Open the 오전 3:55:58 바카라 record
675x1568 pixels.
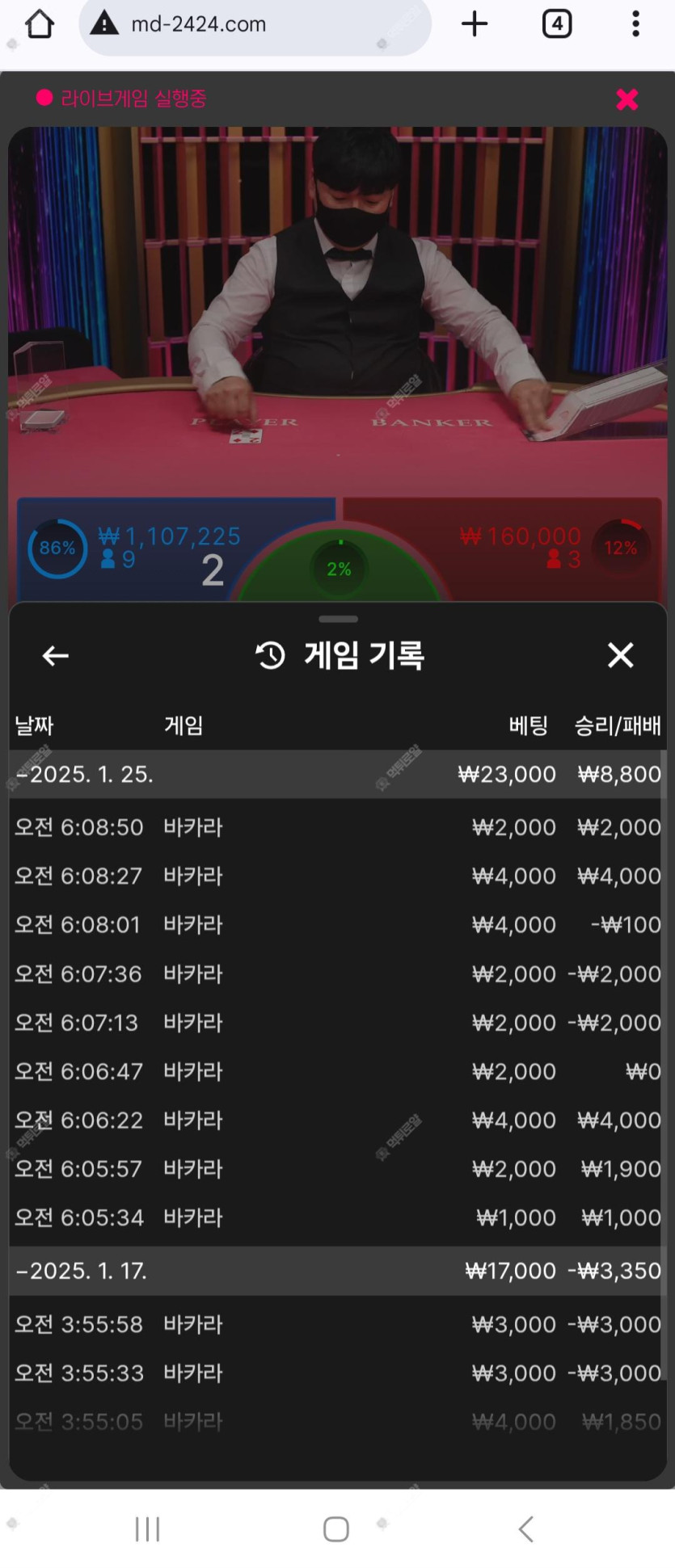336,1325
